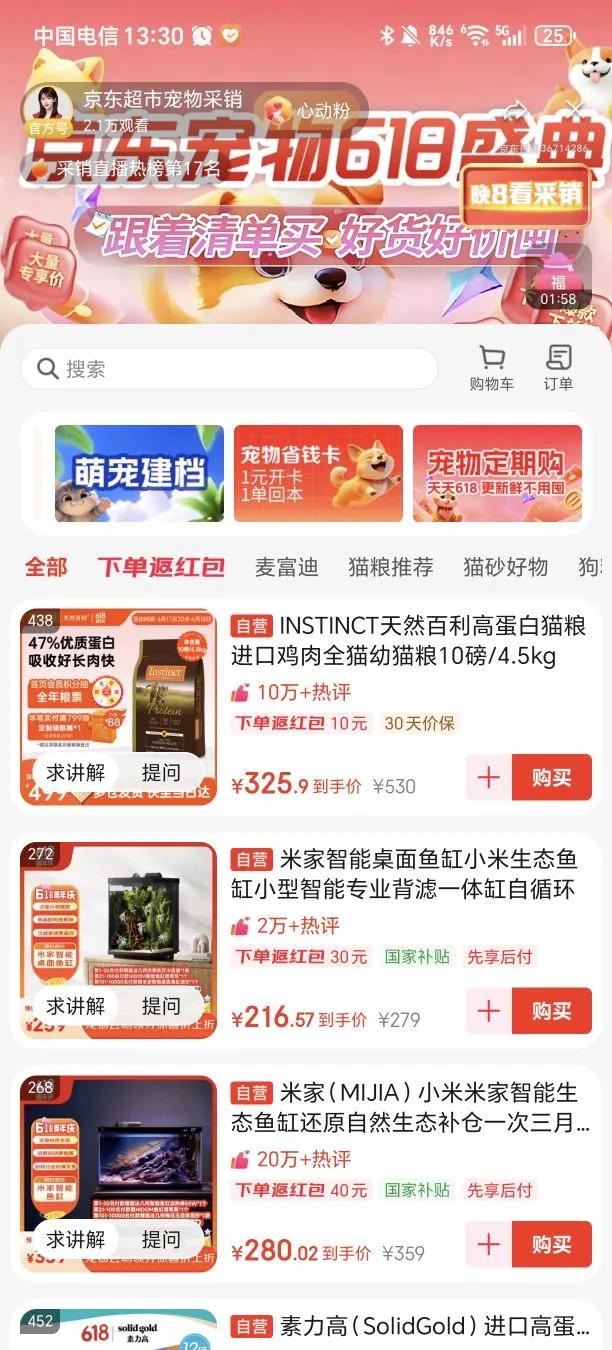Tap 提问 on the 米家智能桌面鱼缸 item
The image size is (612, 1350).
(x=161, y=1006)
